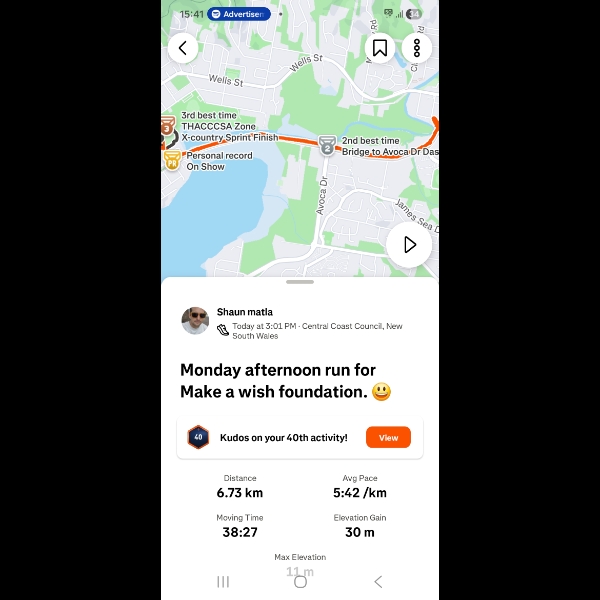Tap the system home button
Image resolution: width=600 pixels, height=600 pixels.
pyautogui.click(x=300, y=581)
